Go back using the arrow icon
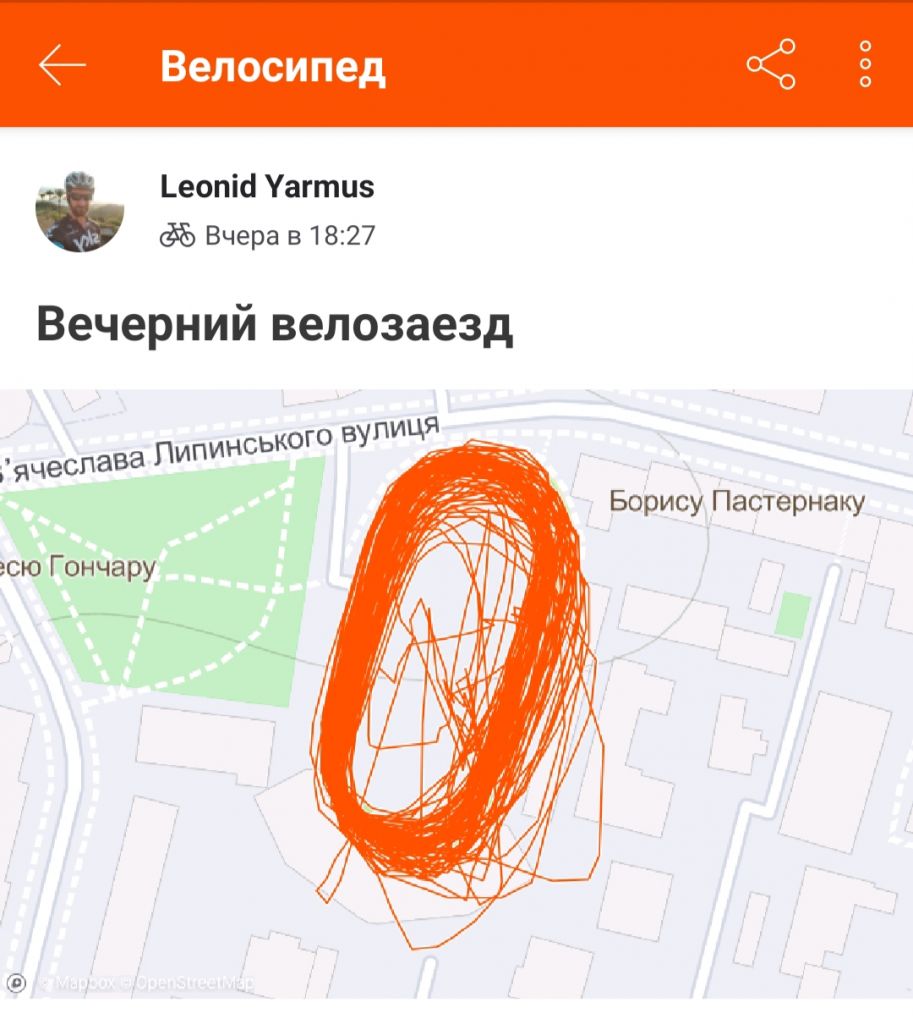Screen dimensions: 913x1024 click(62, 66)
